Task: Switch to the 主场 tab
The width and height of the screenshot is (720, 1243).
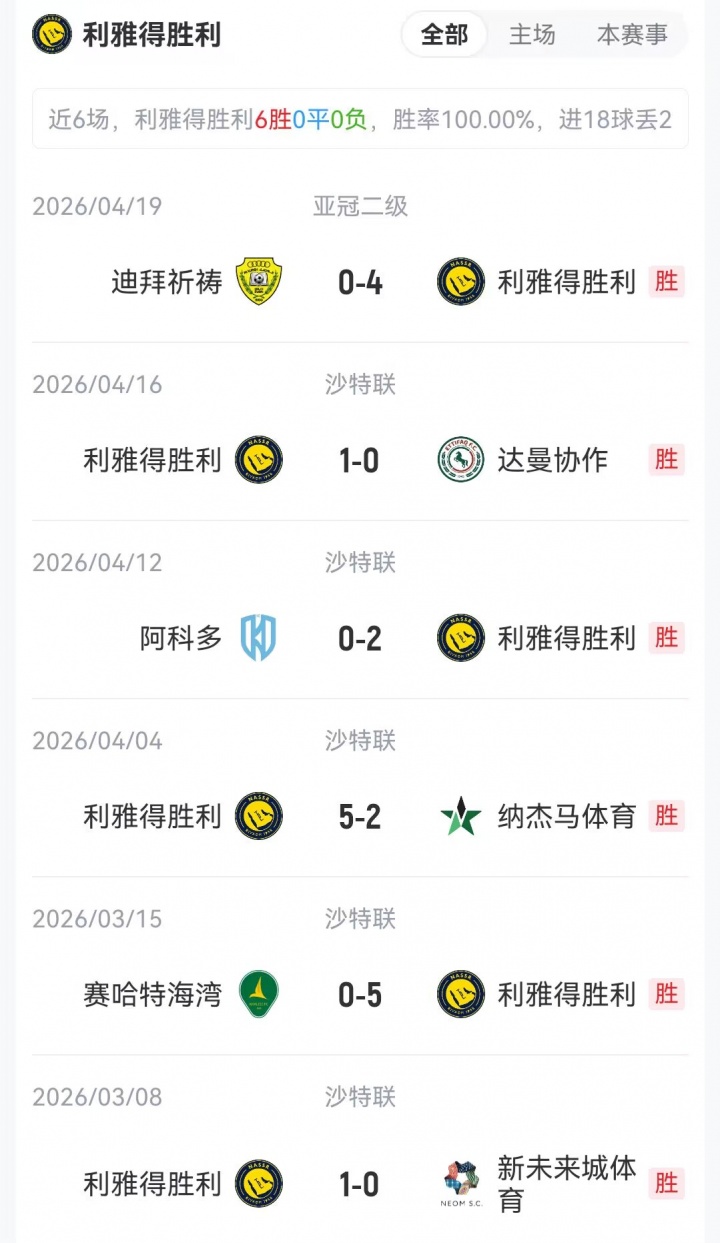Action: click(532, 35)
